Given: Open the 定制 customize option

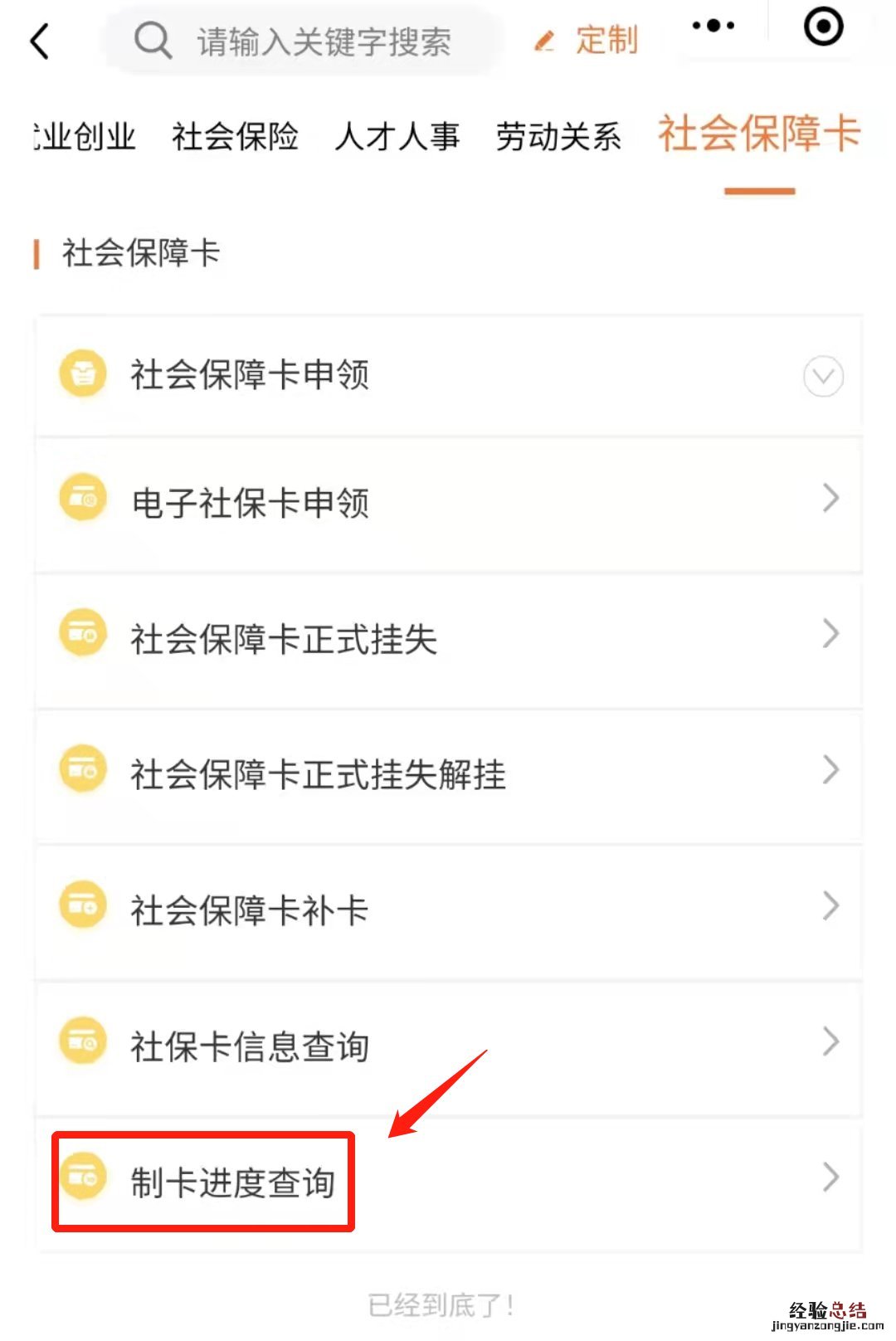Looking at the screenshot, I should 587,40.
